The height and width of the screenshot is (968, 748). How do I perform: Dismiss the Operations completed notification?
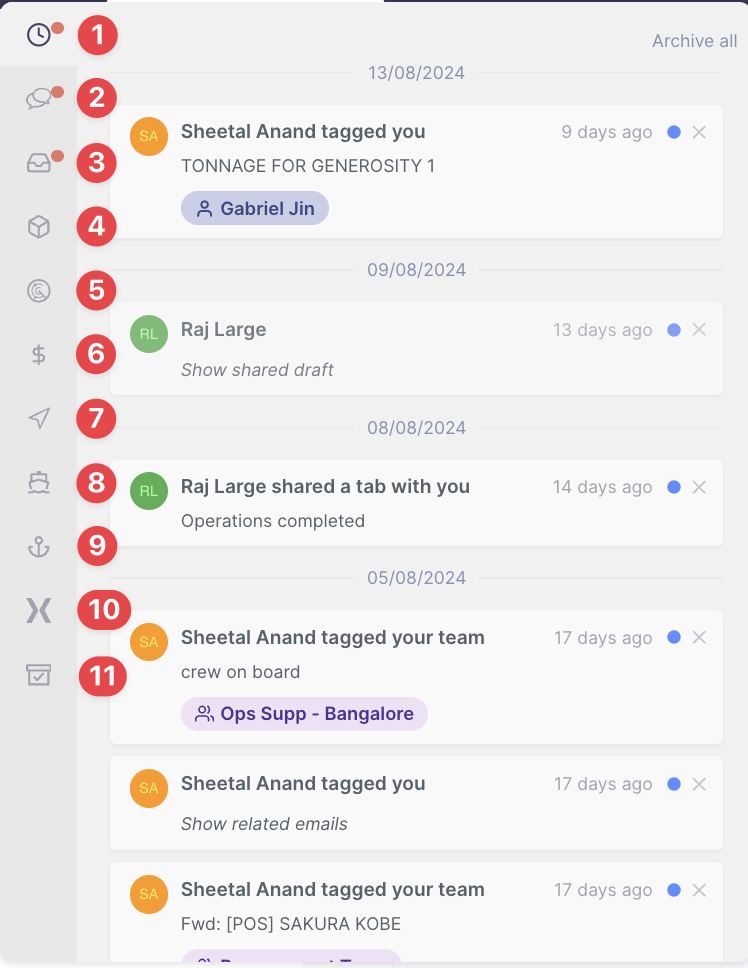[x=699, y=487]
